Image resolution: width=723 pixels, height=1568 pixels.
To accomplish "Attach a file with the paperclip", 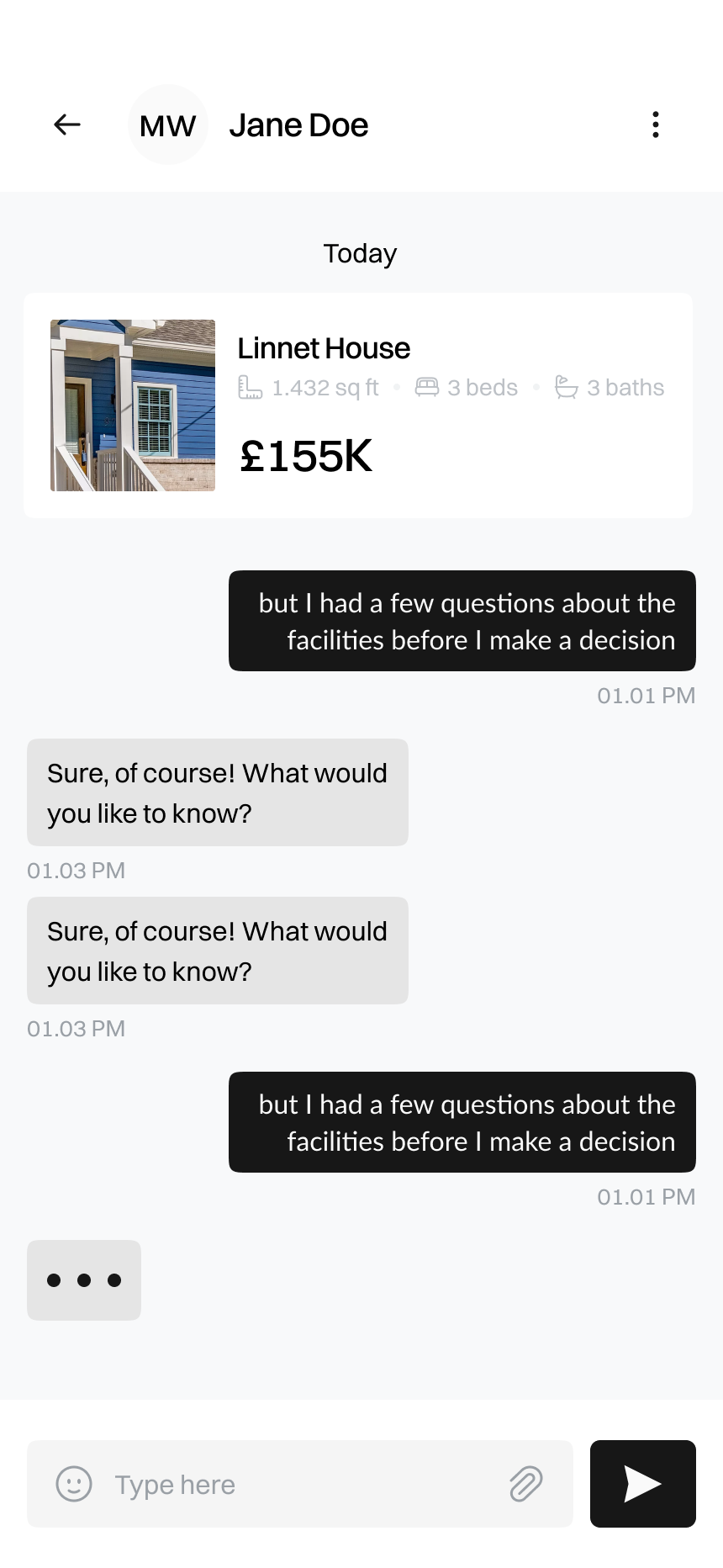I will [526, 1484].
